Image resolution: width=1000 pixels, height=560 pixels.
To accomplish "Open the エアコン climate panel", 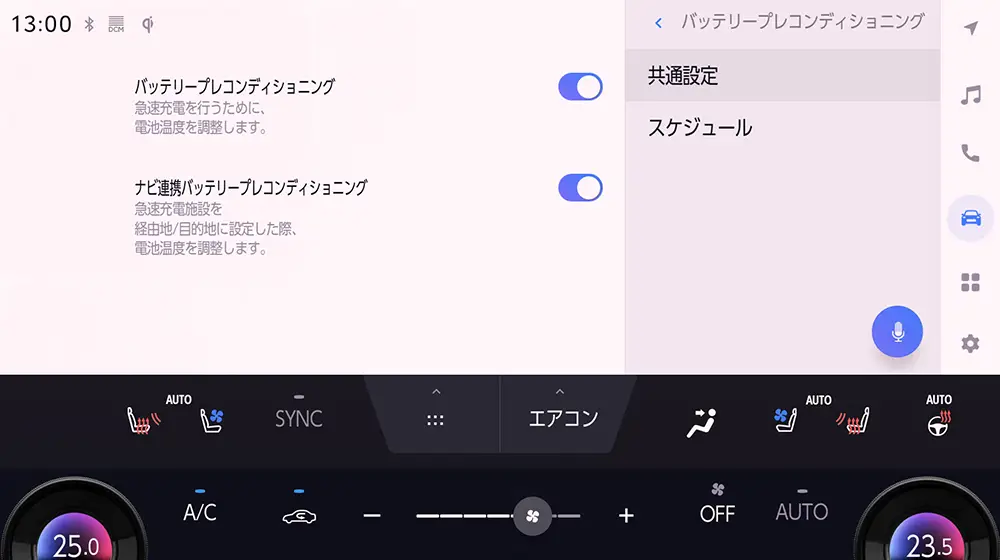I will 563,417.
